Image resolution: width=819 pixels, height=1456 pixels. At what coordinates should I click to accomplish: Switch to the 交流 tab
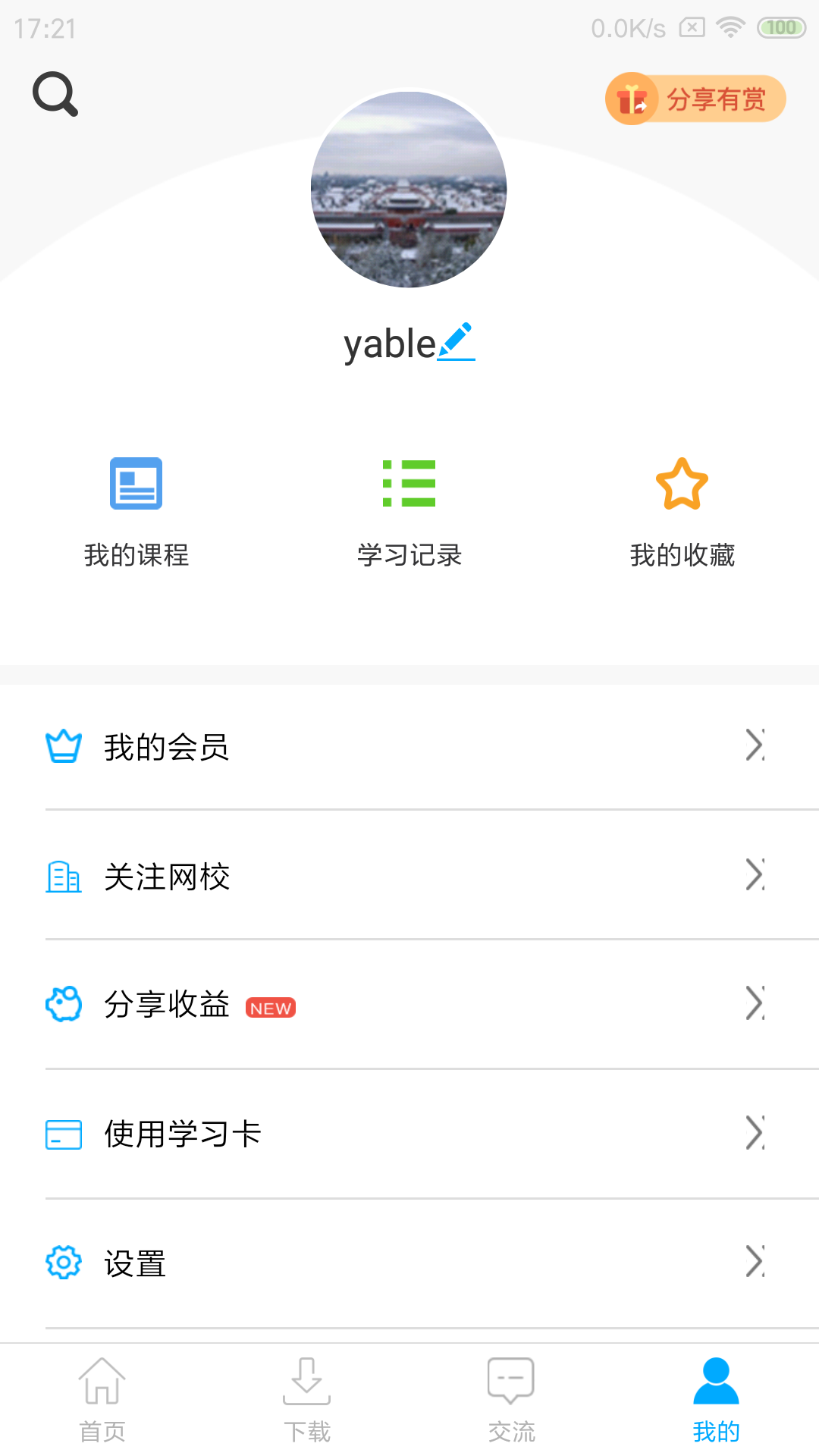tap(512, 1399)
